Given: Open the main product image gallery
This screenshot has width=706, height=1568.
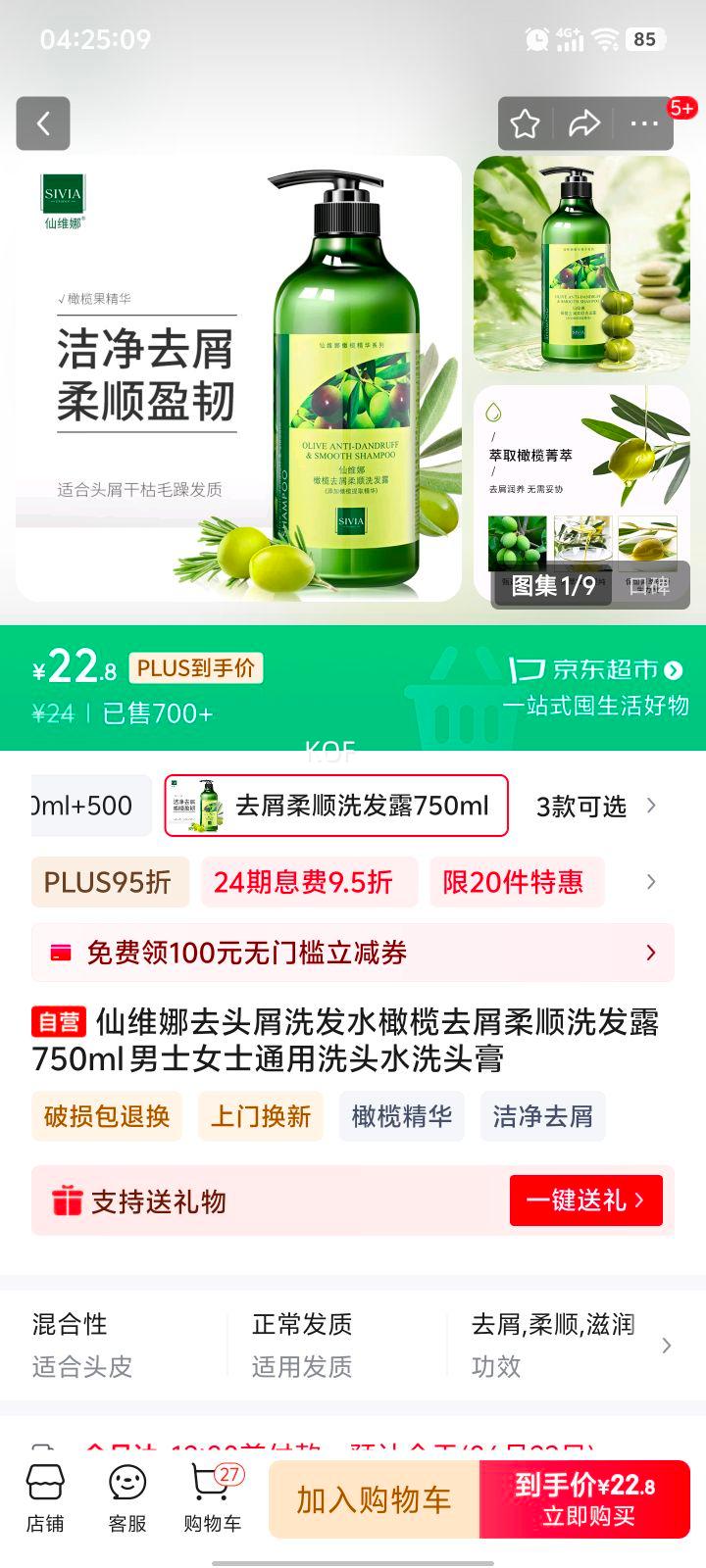Looking at the screenshot, I should tap(238, 378).
